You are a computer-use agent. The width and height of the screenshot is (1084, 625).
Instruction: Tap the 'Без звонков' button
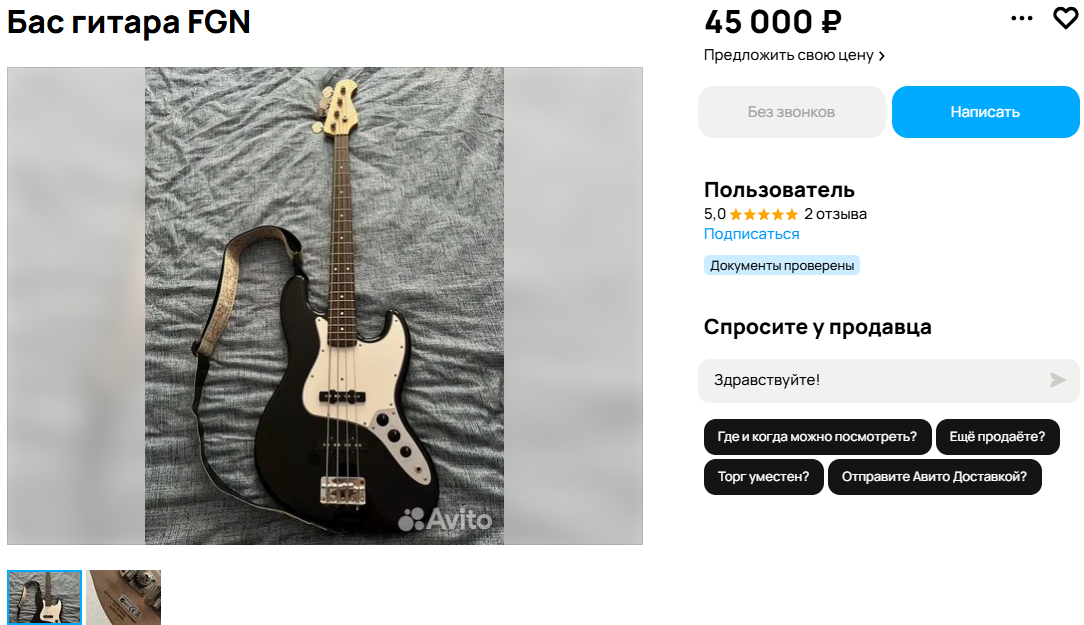791,112
